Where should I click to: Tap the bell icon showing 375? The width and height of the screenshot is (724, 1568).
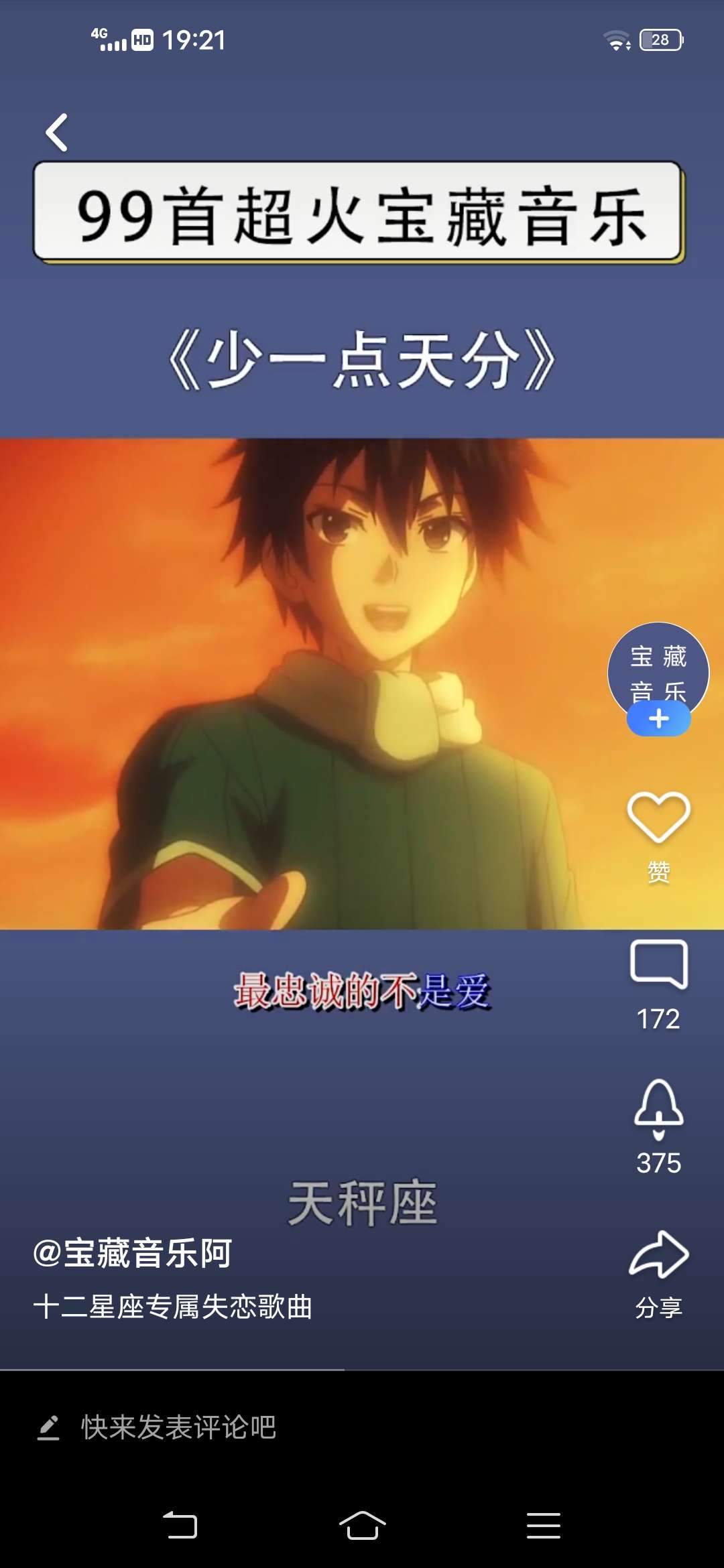658,1109
